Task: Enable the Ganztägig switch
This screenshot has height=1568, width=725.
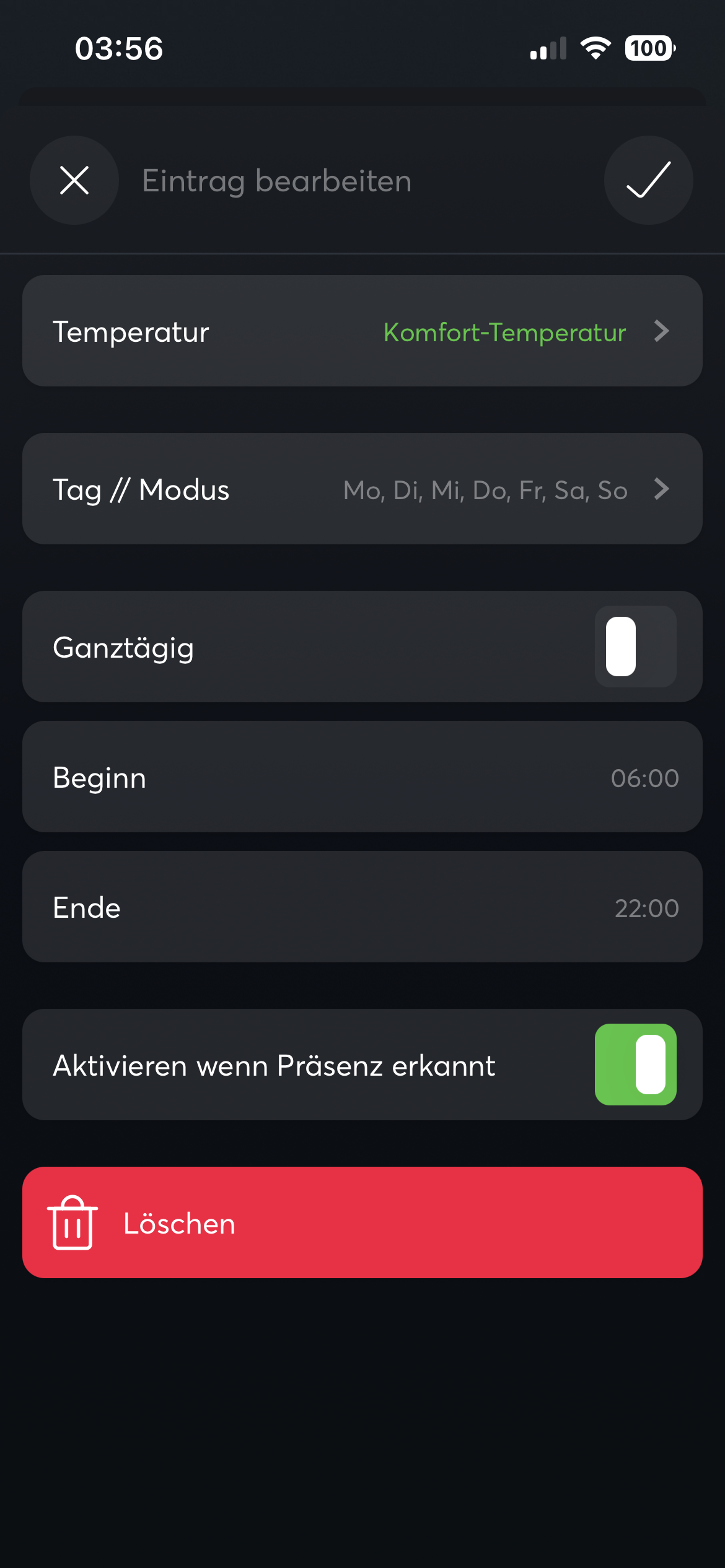Action: (635, 647)
